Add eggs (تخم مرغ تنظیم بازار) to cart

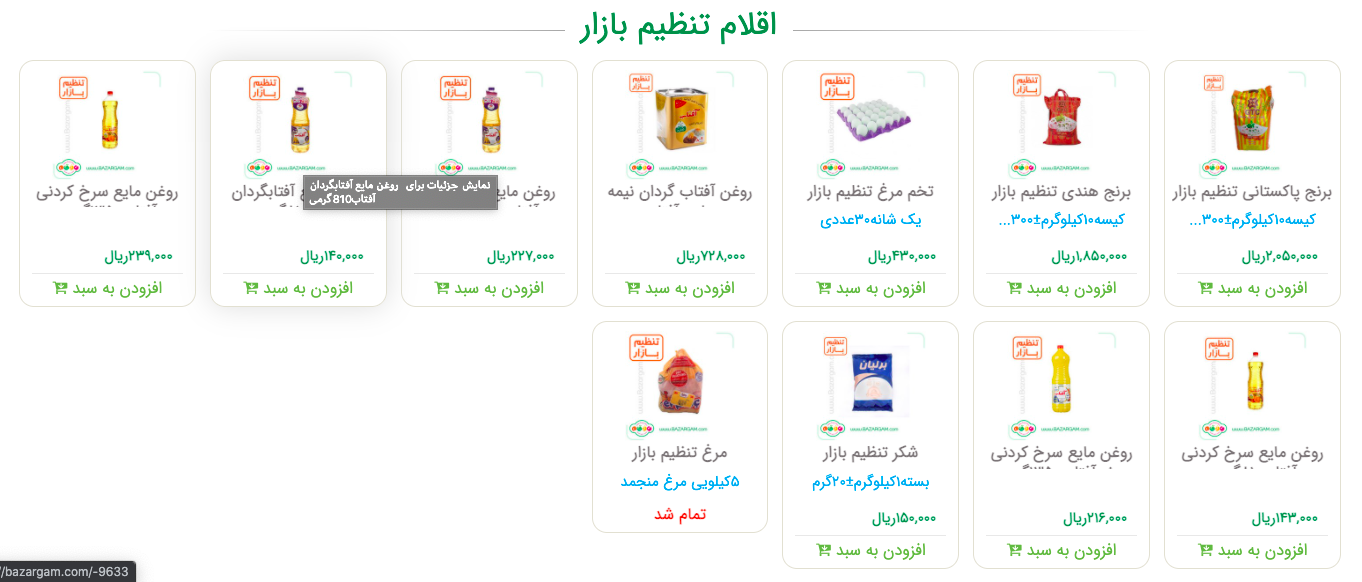(870, 288)
